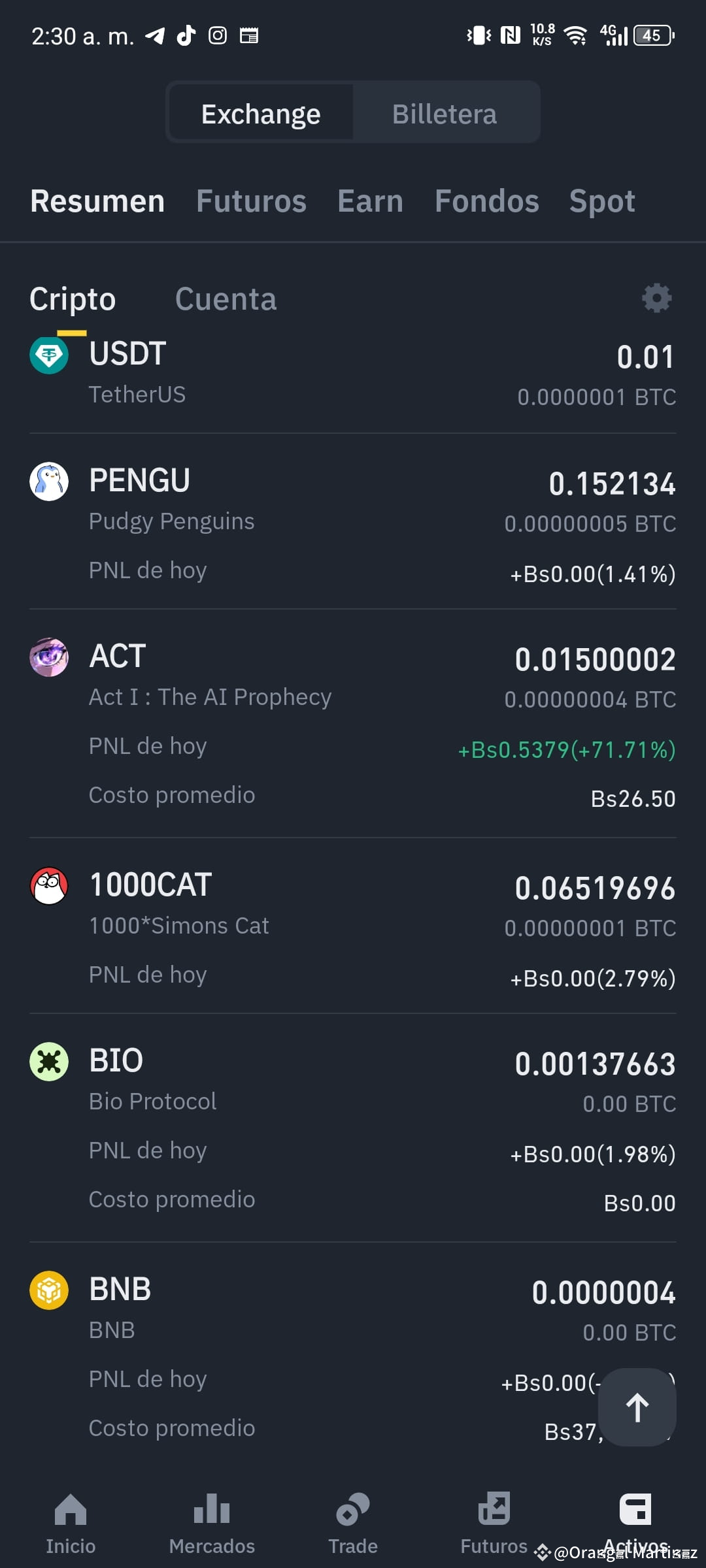Open Mercados in the bottom navigation

[x=212, y=1524]
